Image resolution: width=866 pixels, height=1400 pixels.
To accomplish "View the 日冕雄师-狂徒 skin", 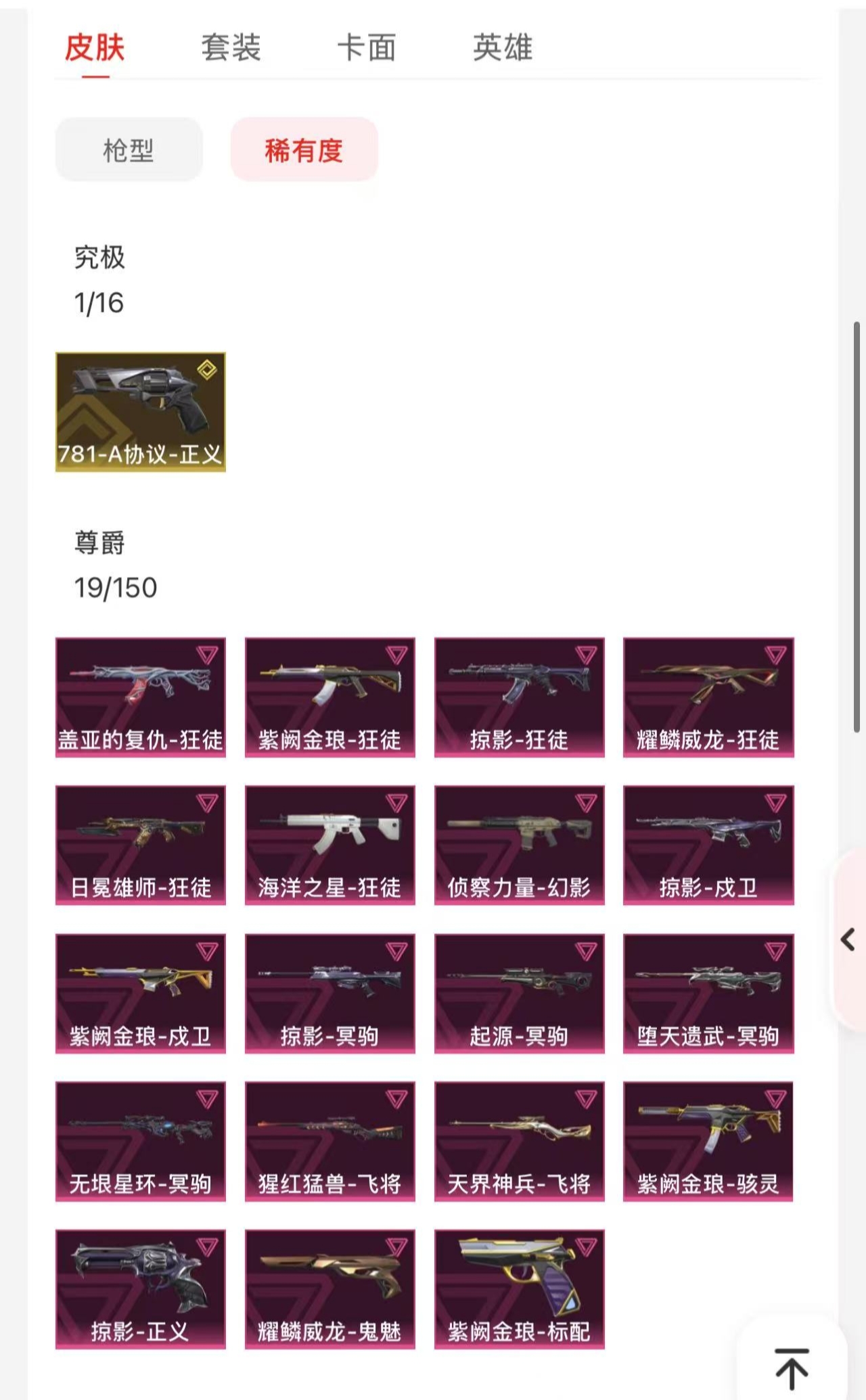I will pyautogui.click(x=141, y=845).
